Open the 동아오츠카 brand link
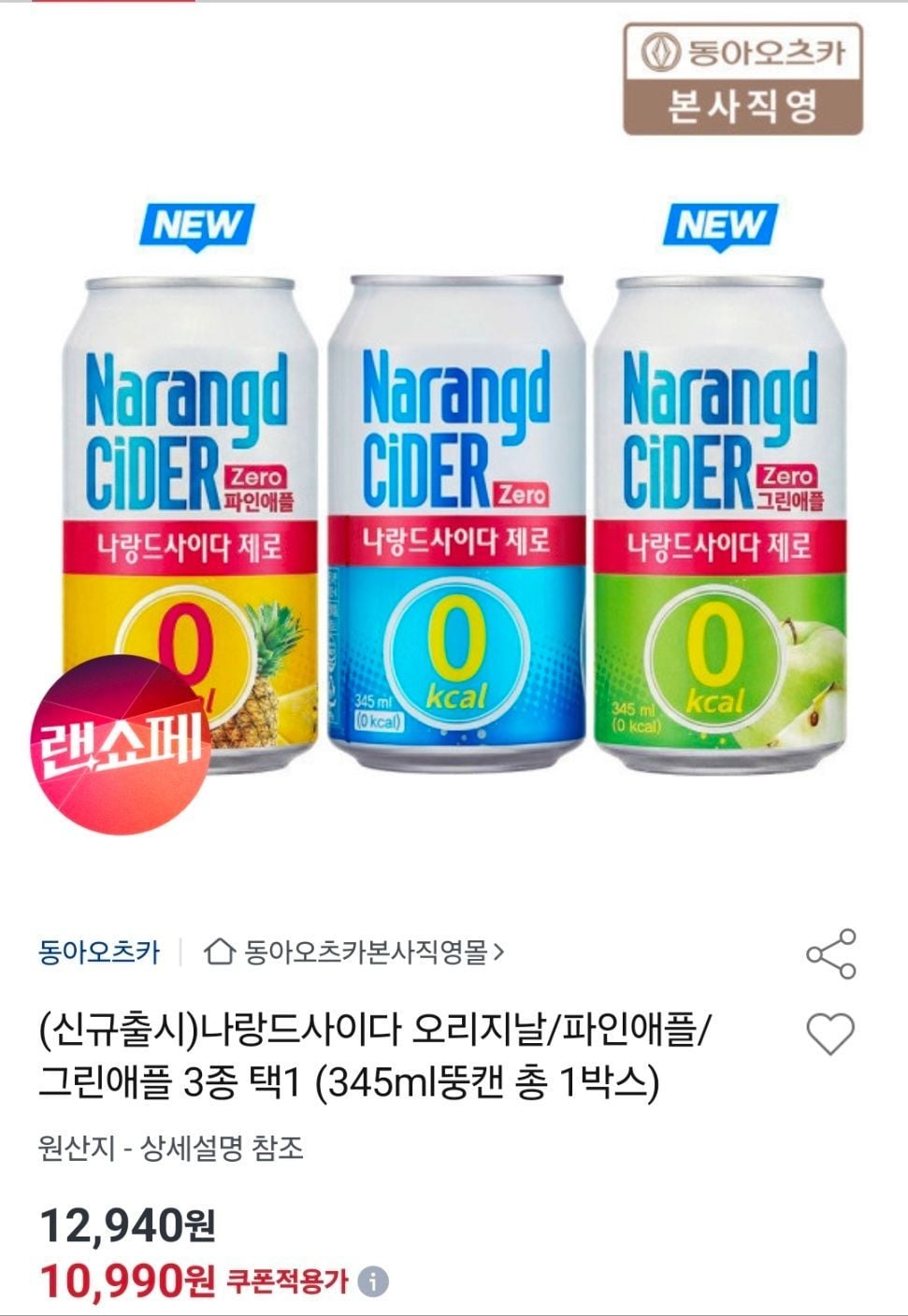This screenshot has height=1316, width=908. click(x=99, y=952)
